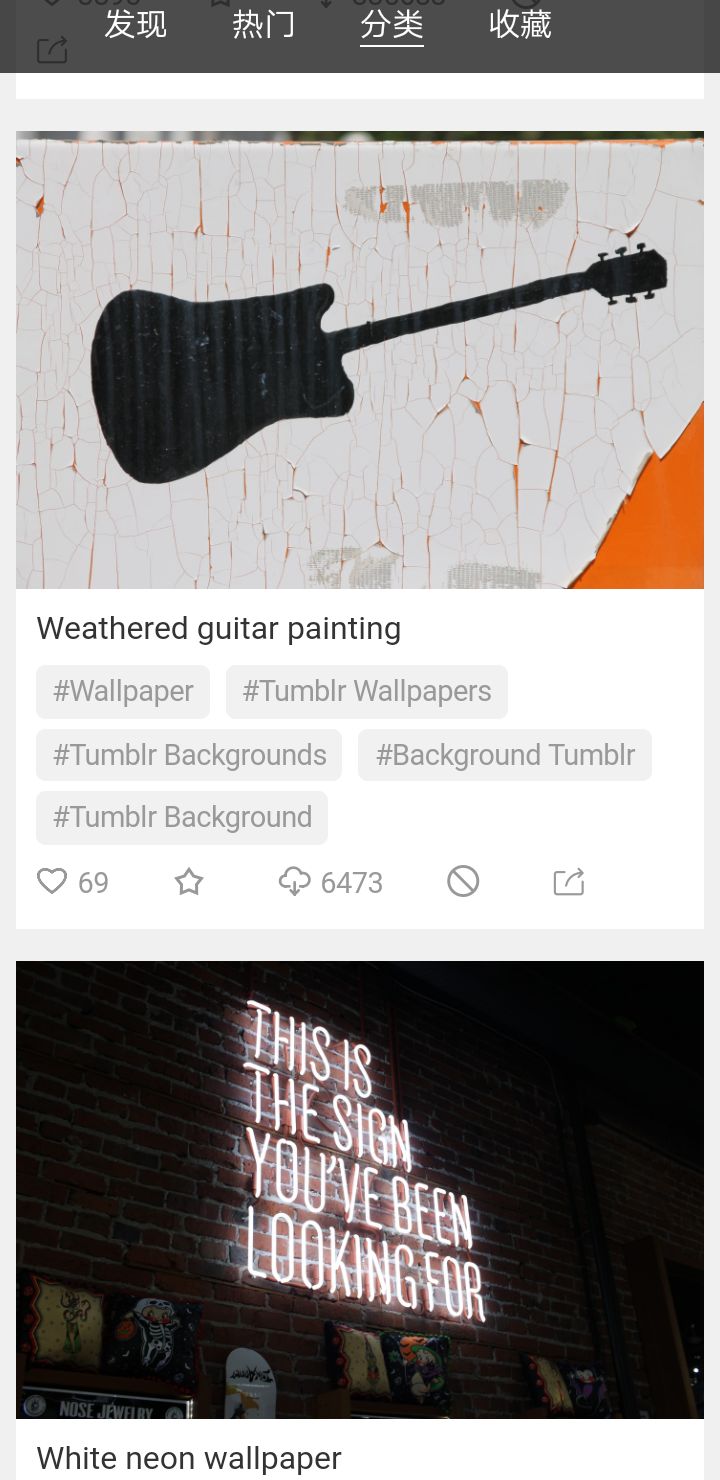Block the Weathered guitar painting wallpaper
The width and height of the screenshot is (720, 1480).
click(463, 882)
